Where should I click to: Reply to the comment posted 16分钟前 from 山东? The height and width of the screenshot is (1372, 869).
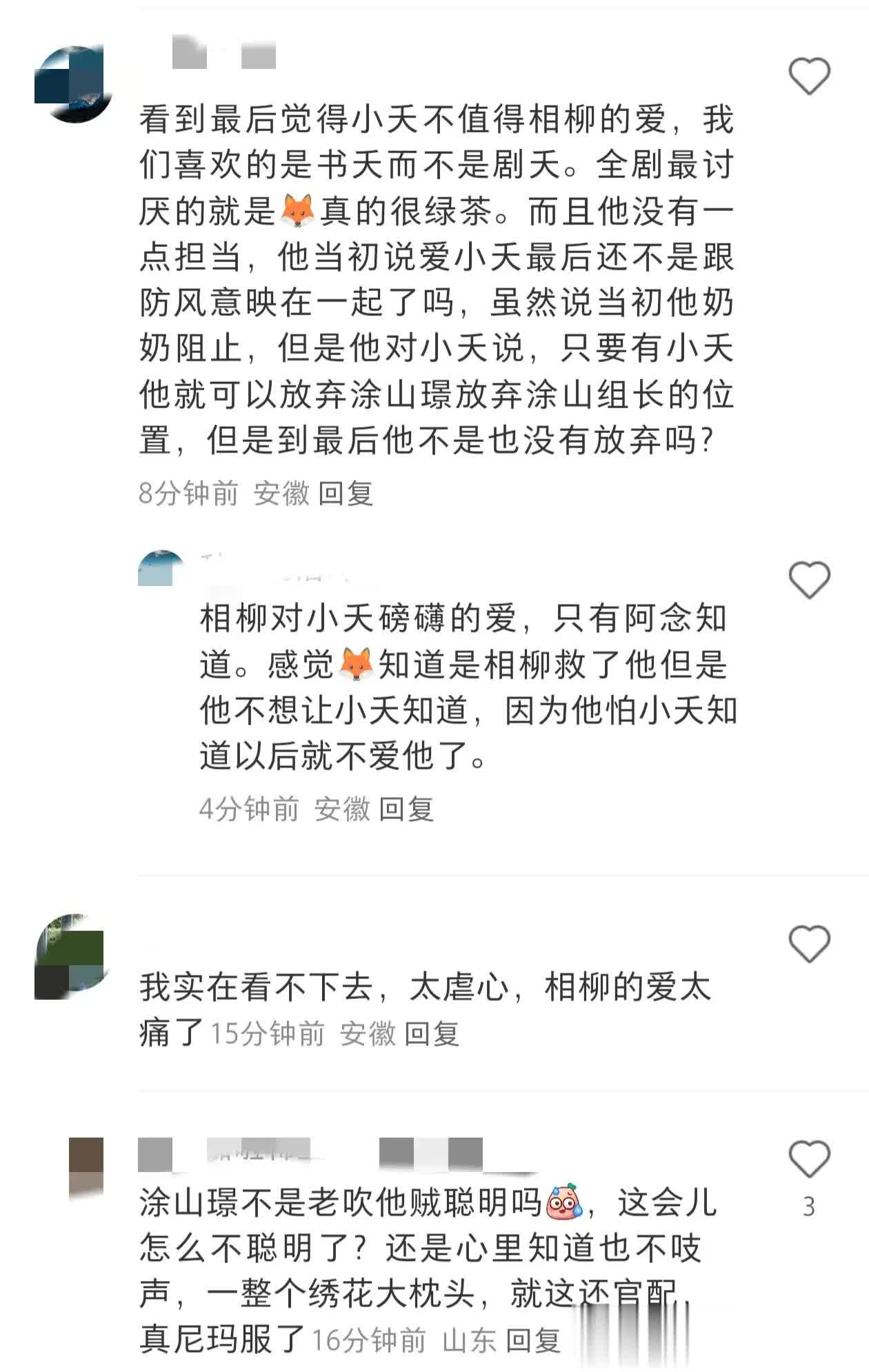533,1340
